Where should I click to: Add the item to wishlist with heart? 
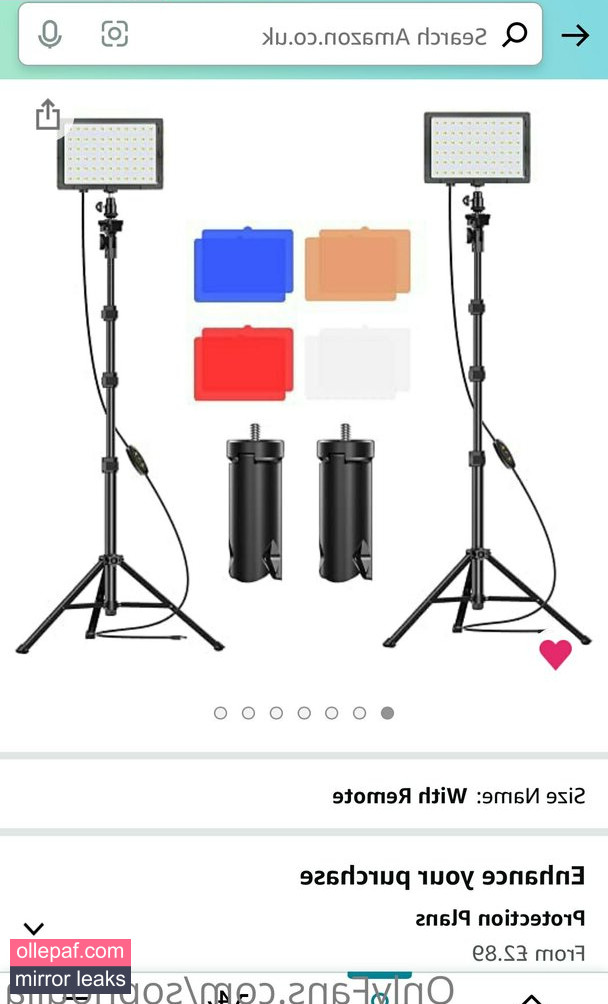pyautogui.click(x=555, y=654)
